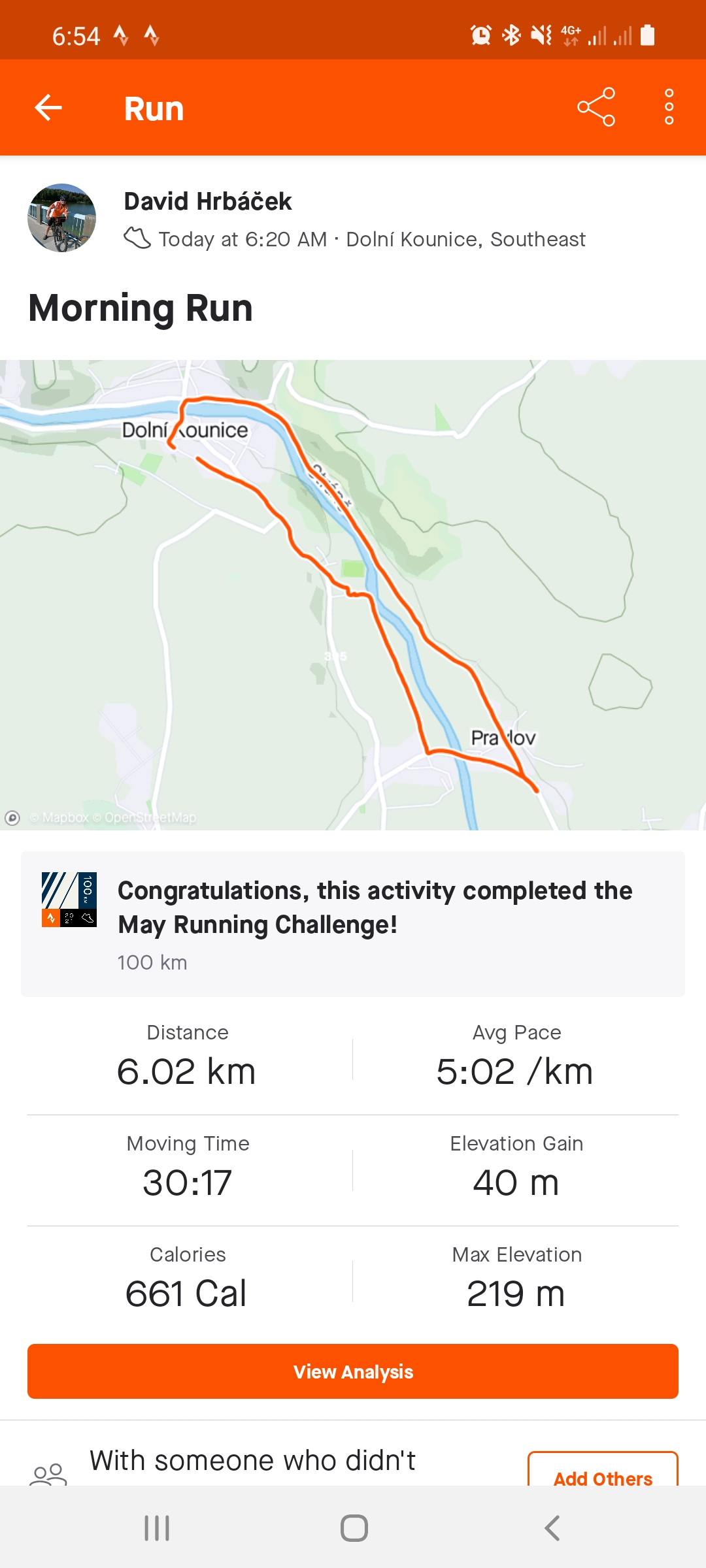Open David Hrbáček's name link

tap(208, 201)
